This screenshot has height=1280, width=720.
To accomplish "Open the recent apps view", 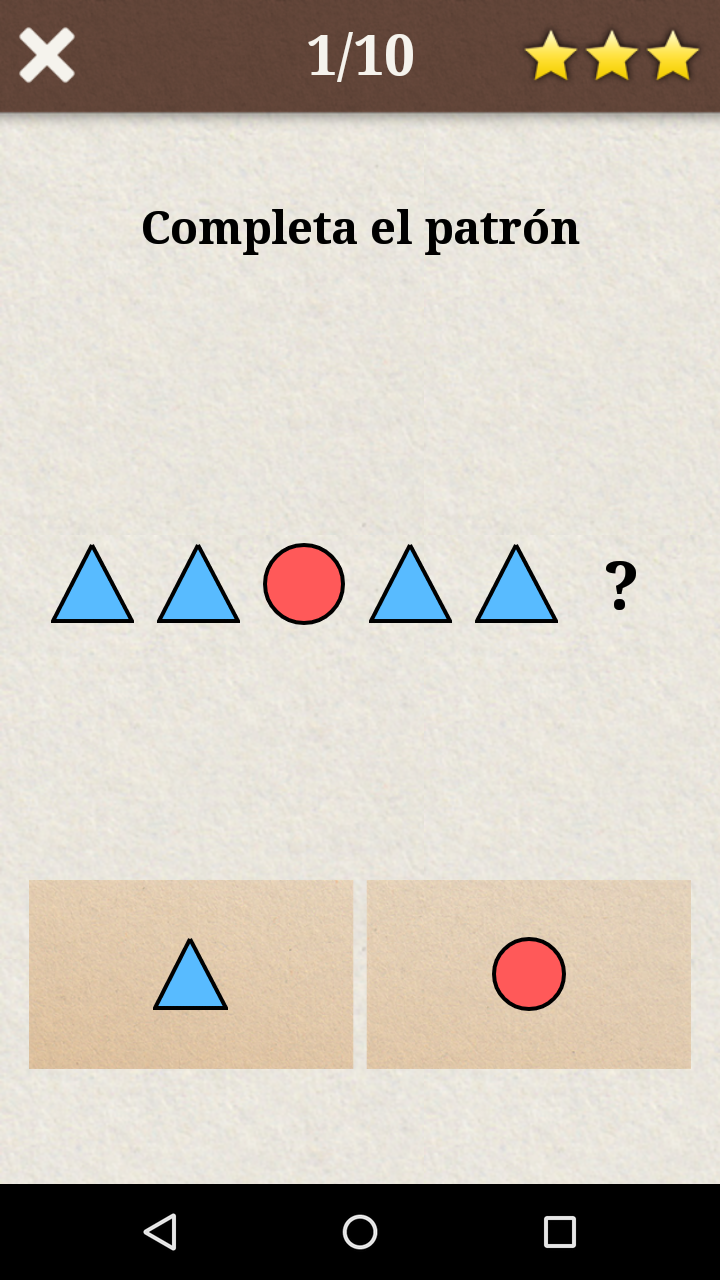I will pos(560,1232).
